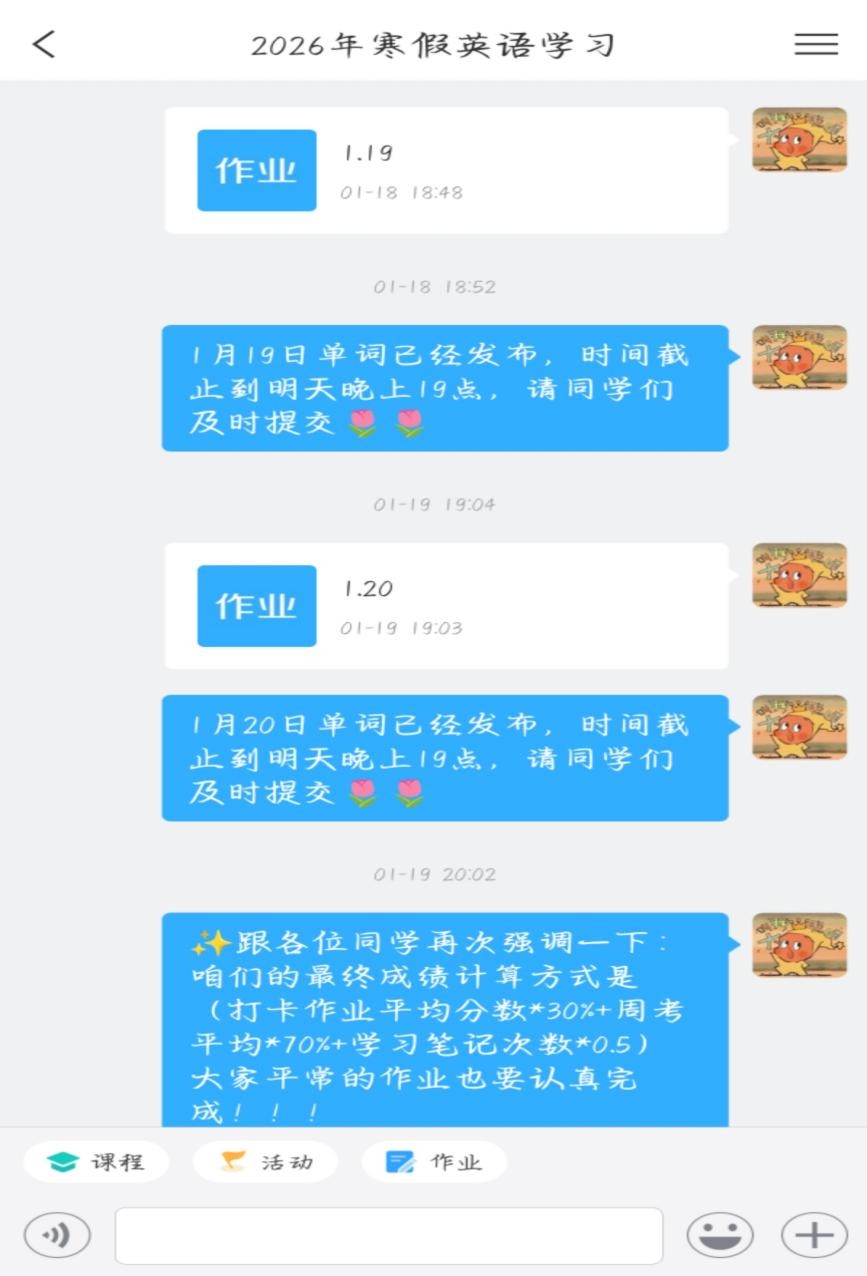Focus the message text field
Viewport: 867px width, 1276px height.
(x=388, y=1235)
